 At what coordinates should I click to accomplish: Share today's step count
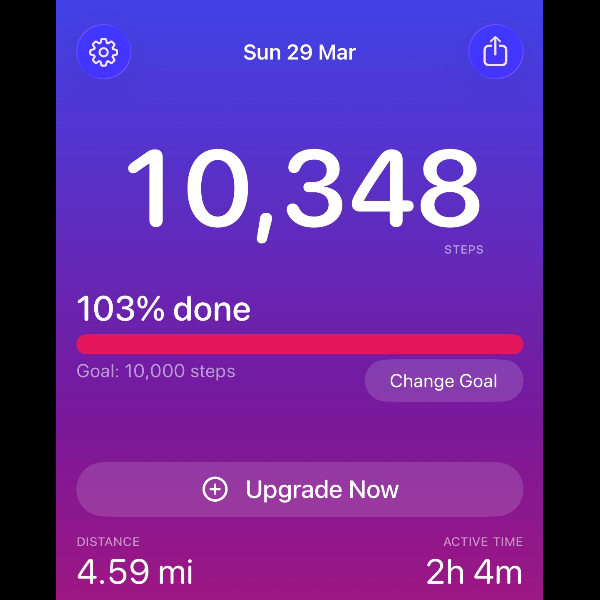(495, 52)
